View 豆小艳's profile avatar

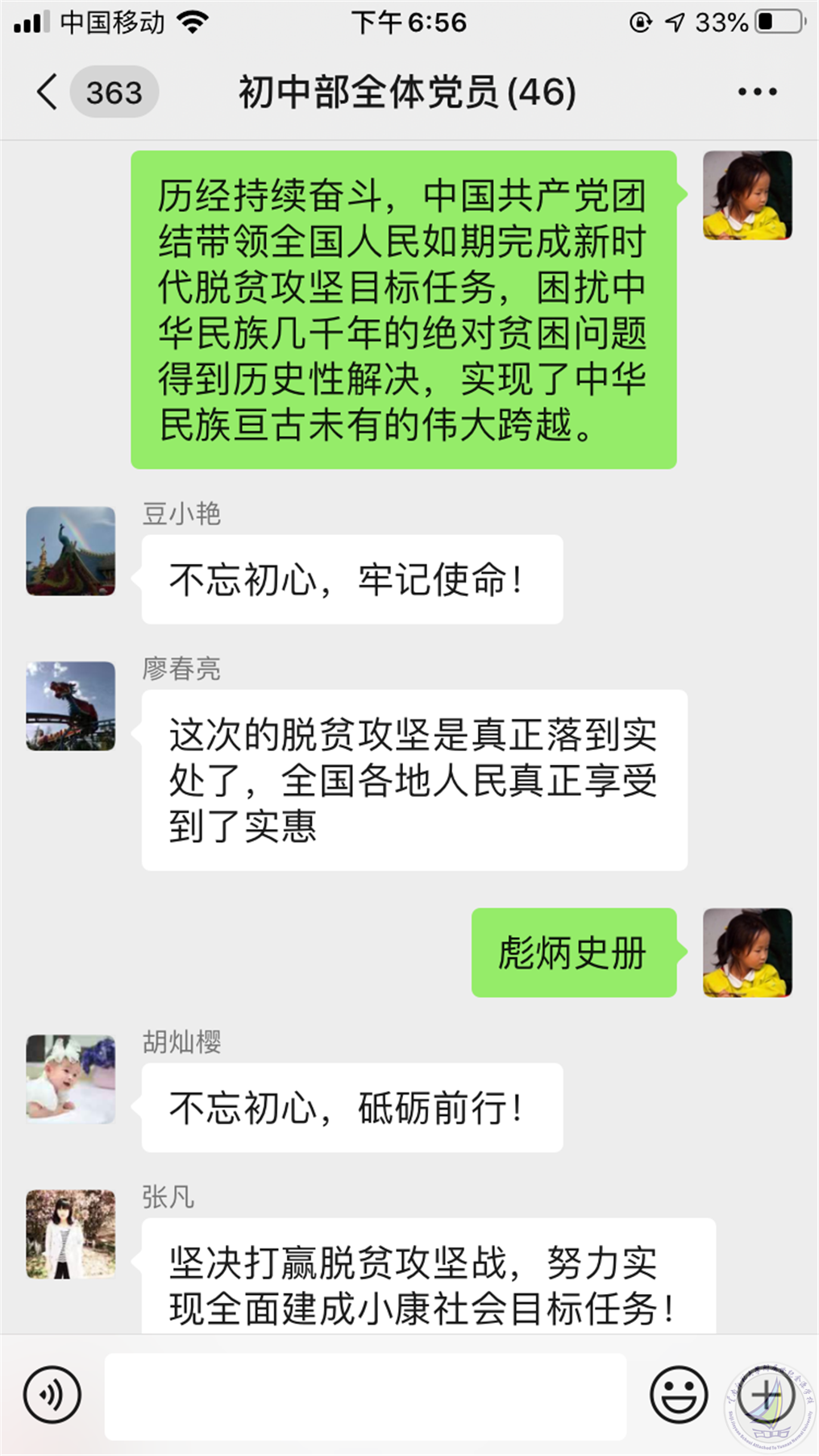[71, 551]
